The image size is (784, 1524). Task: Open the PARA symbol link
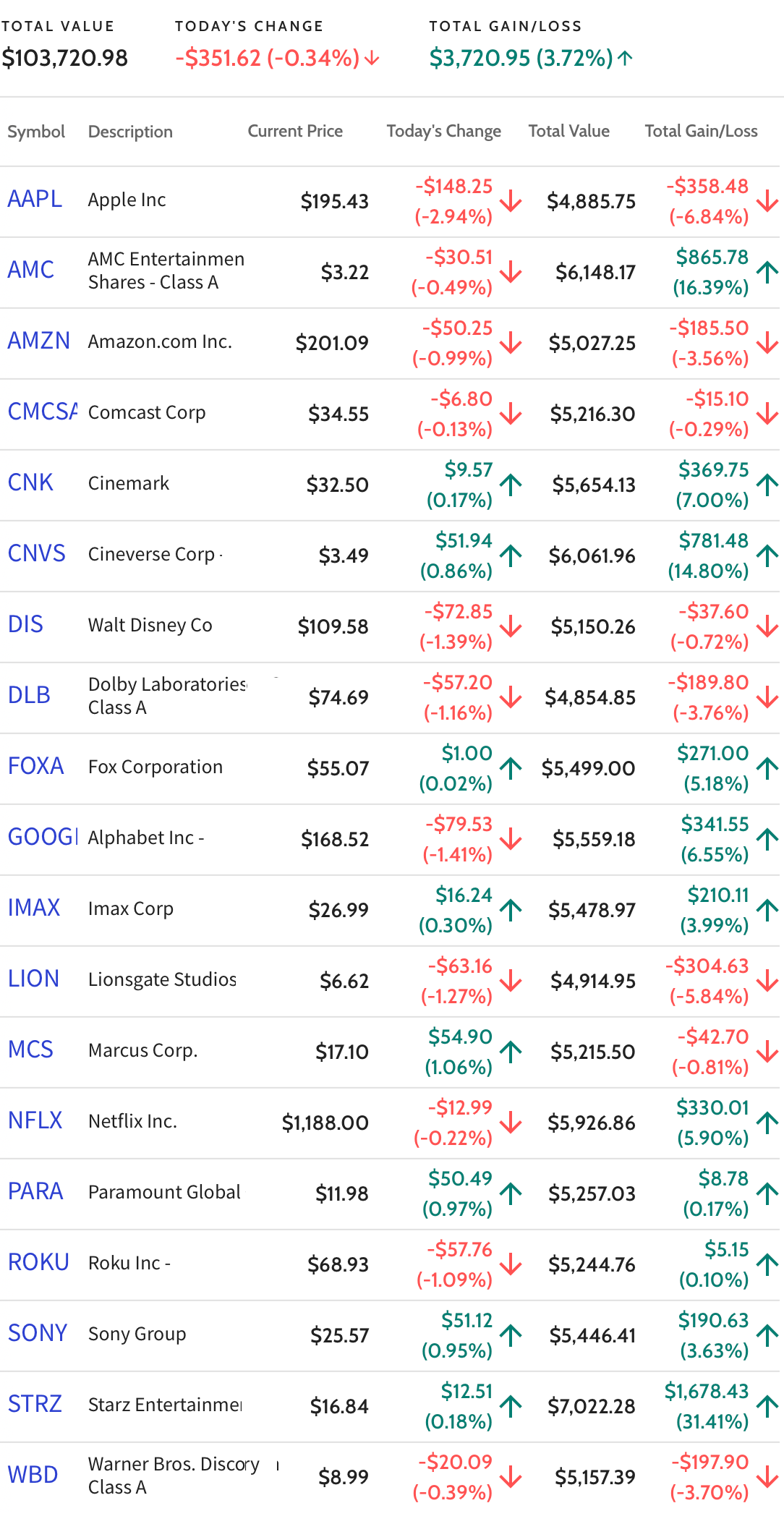(35, 1191)
